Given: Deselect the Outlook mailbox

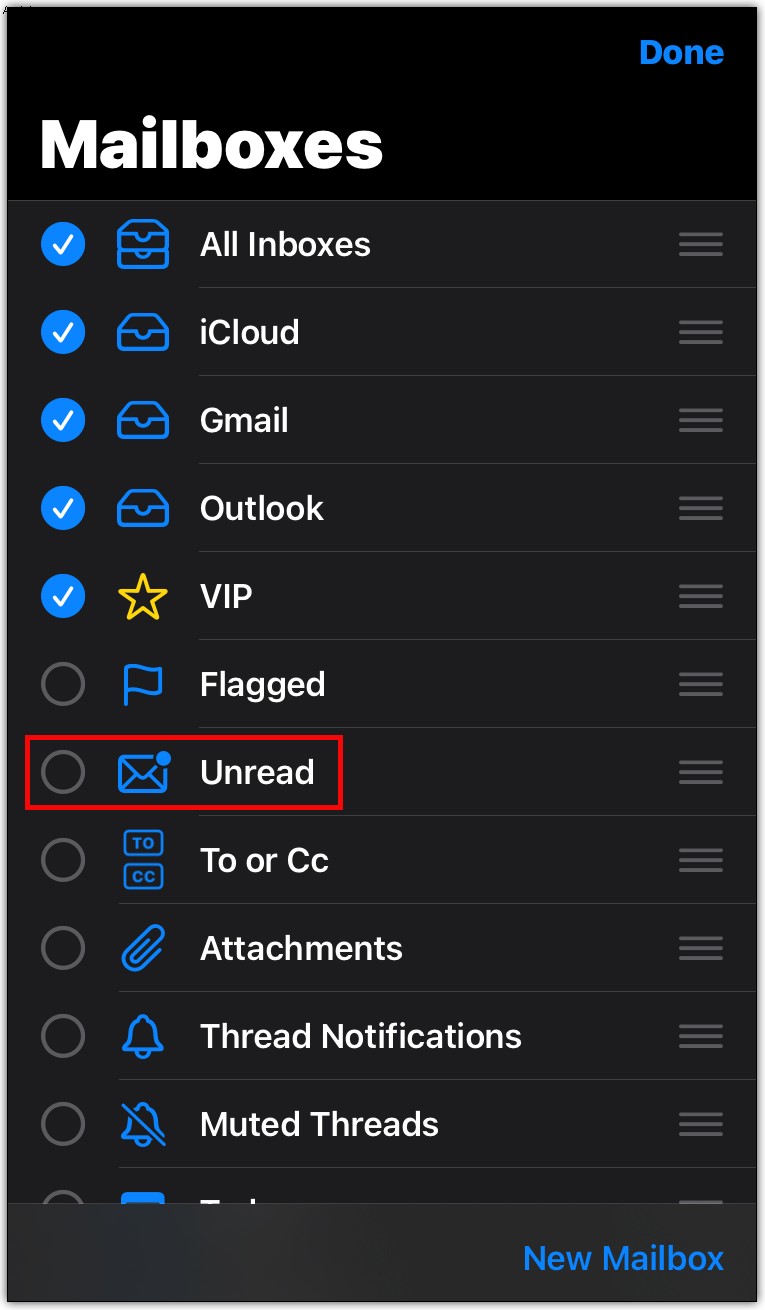Looking at the screenshot, I should 63,508.
